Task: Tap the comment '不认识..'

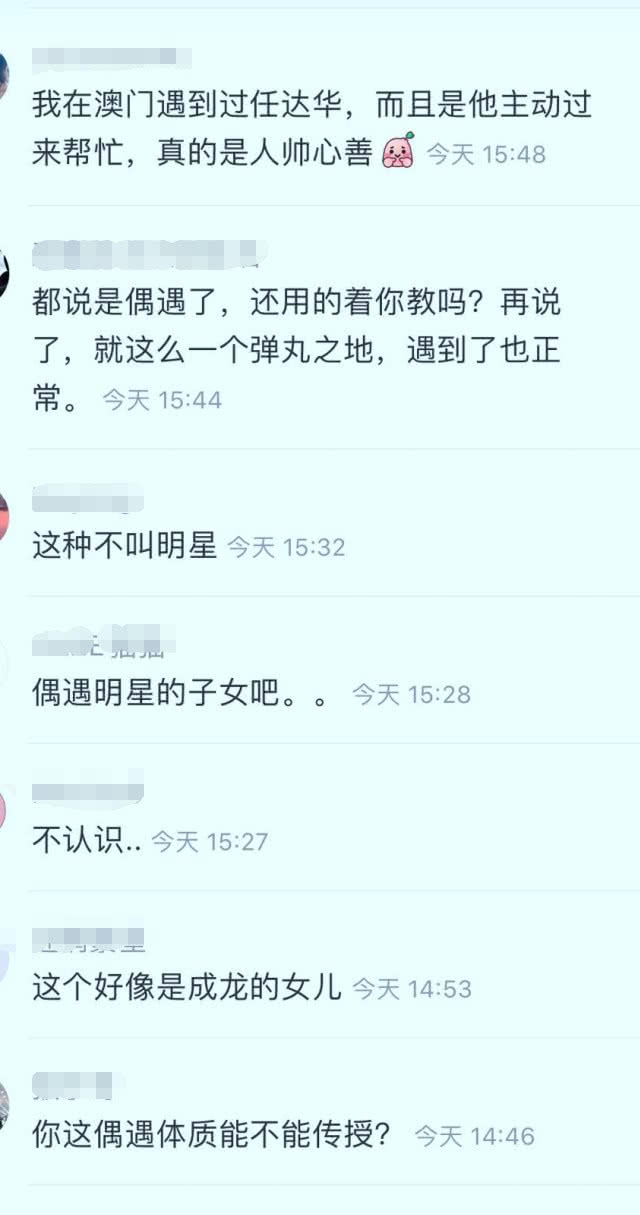Action: [x=88, y=841]
